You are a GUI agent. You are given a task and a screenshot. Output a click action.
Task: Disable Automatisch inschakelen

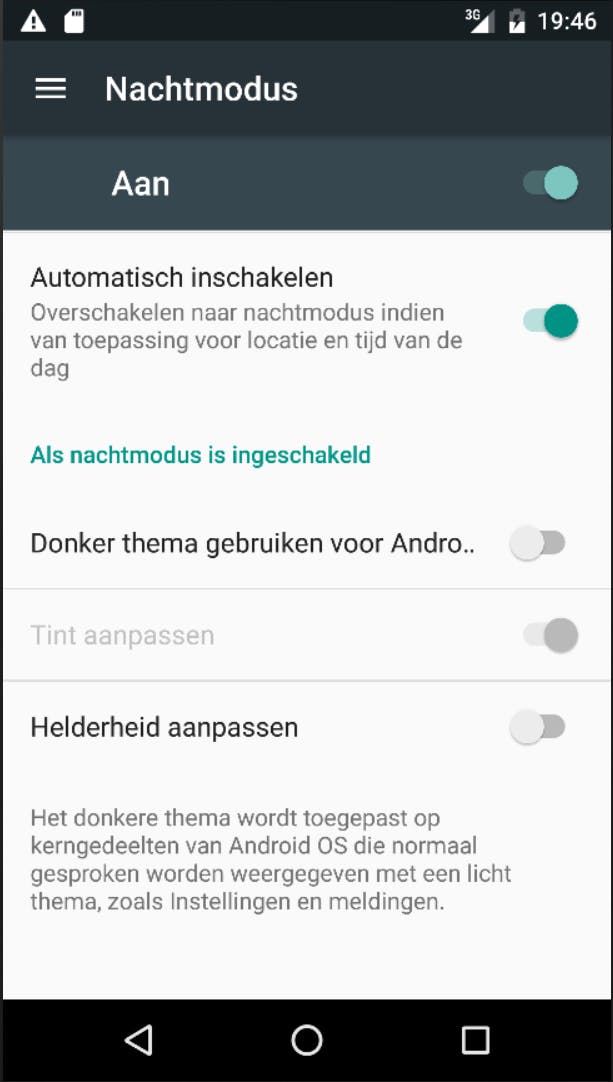[x=550, y=321]
